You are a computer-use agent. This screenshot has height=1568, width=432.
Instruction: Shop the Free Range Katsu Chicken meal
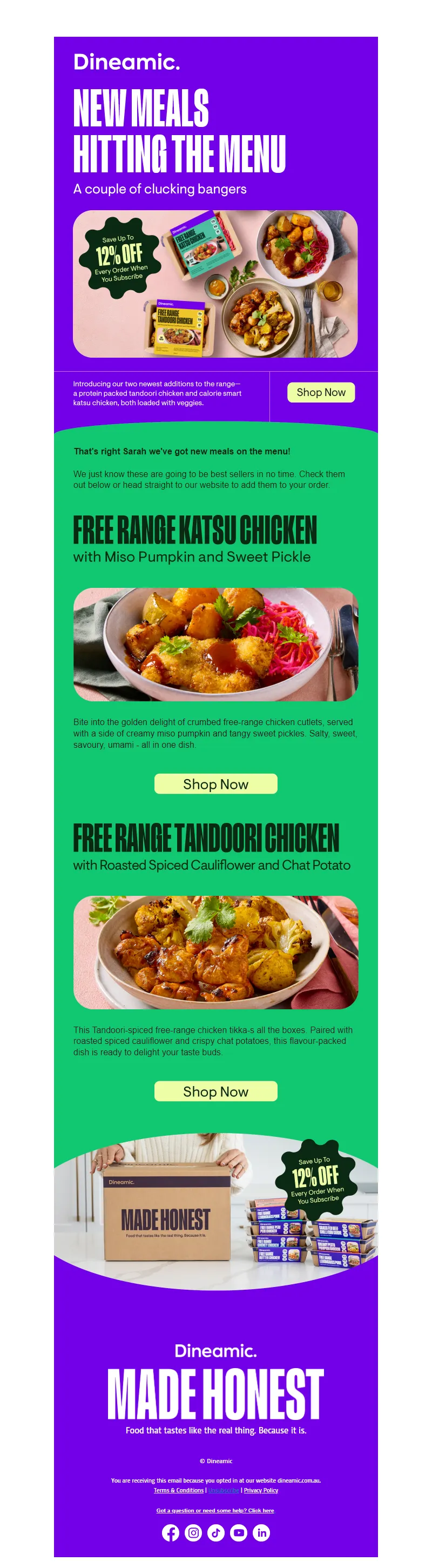[215, 784]
